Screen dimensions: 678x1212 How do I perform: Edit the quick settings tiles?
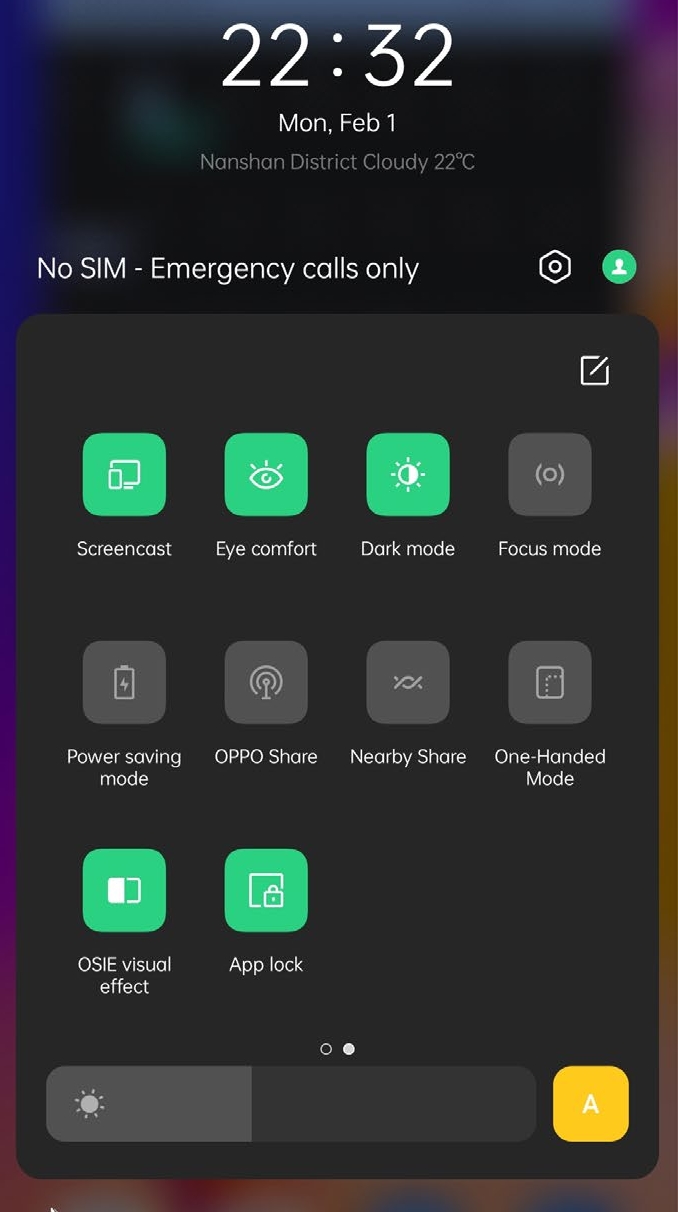(x=594, y=370)
